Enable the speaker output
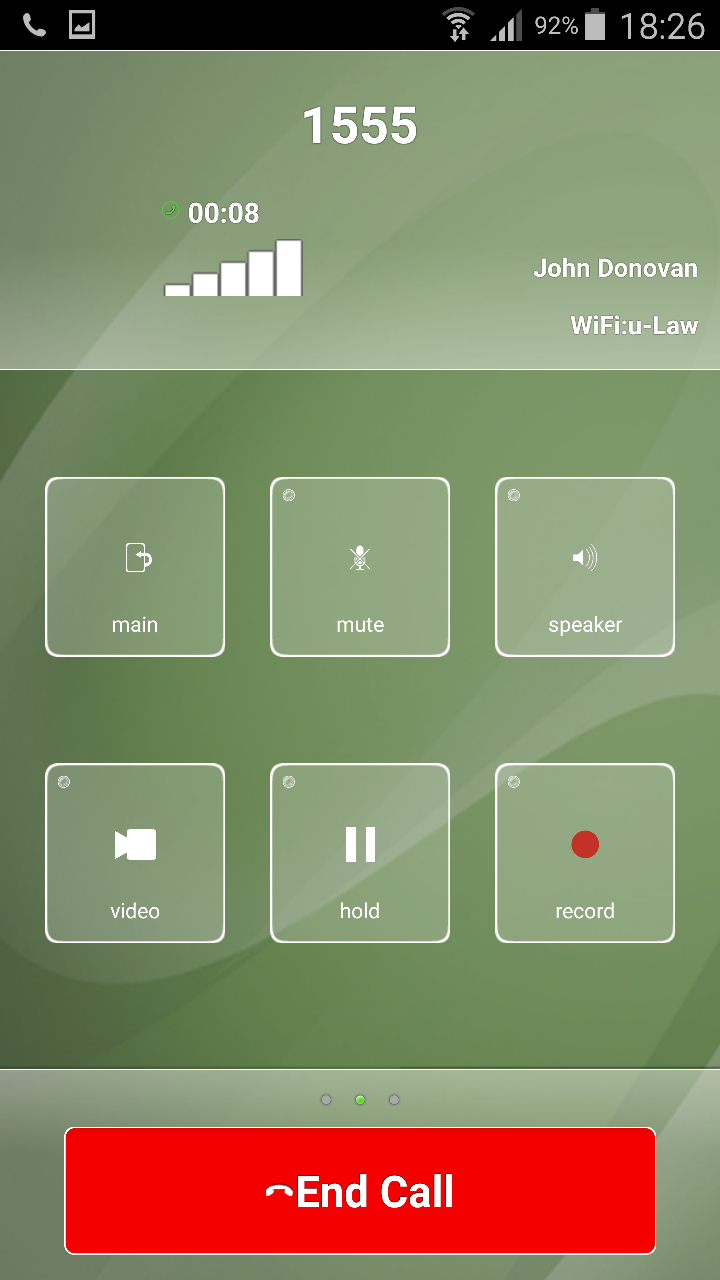 pos(585,566)
